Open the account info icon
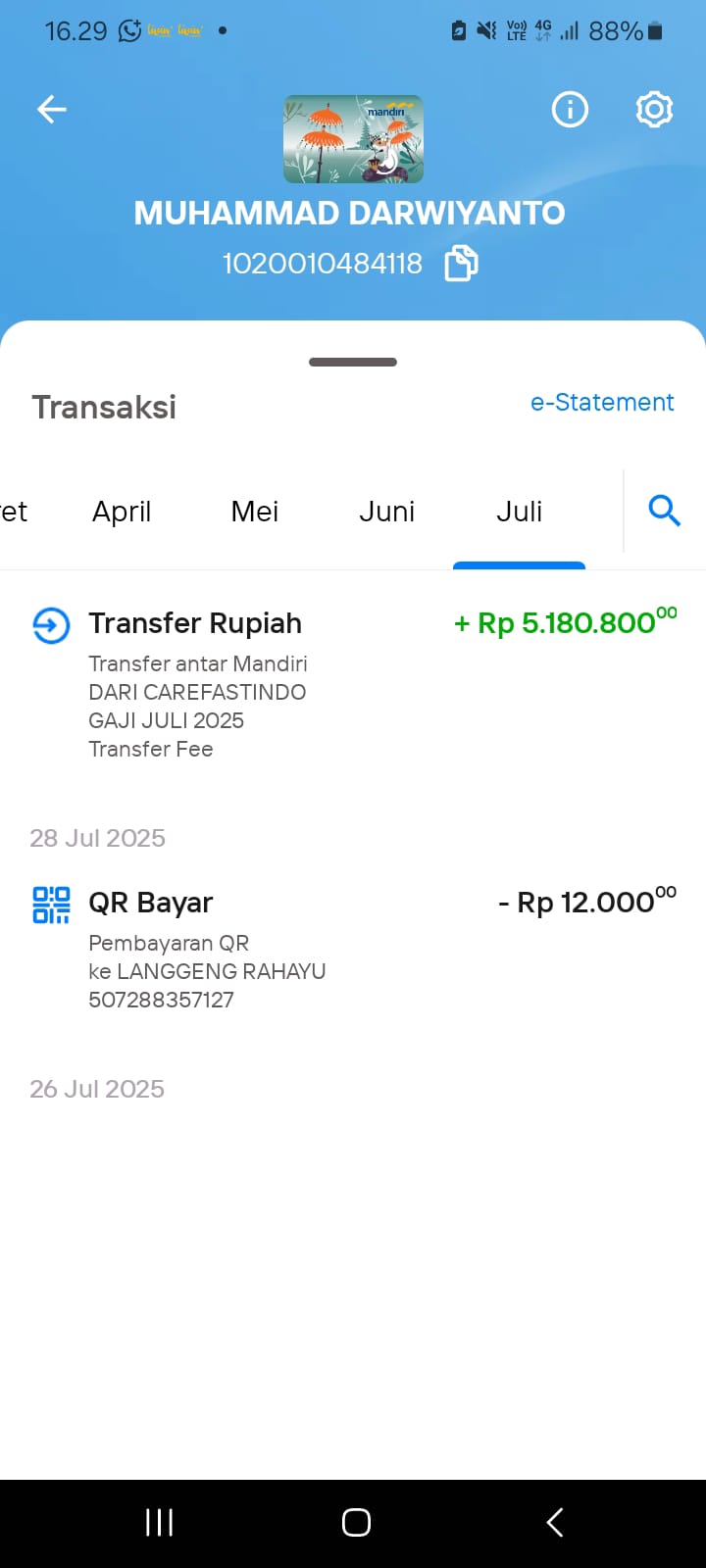This screenshot has width=706, height=1568. [570, 109]
